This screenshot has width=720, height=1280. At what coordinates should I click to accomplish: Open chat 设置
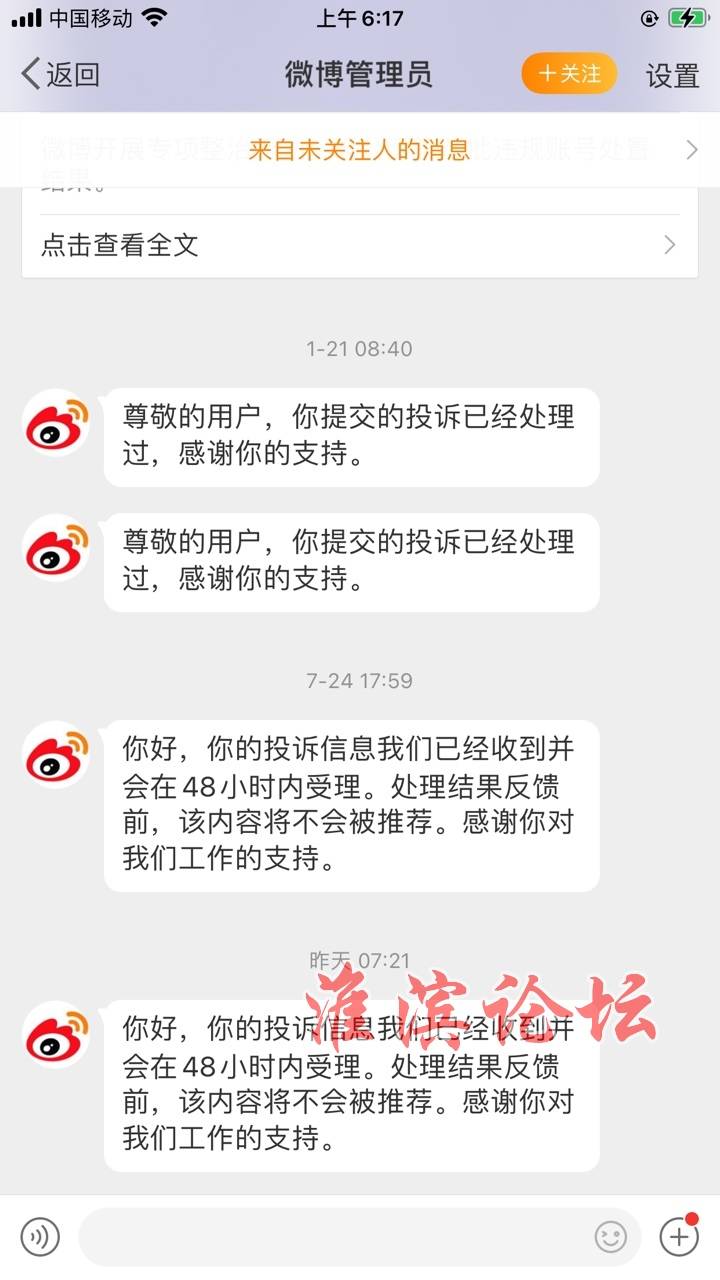coord(672,75)
